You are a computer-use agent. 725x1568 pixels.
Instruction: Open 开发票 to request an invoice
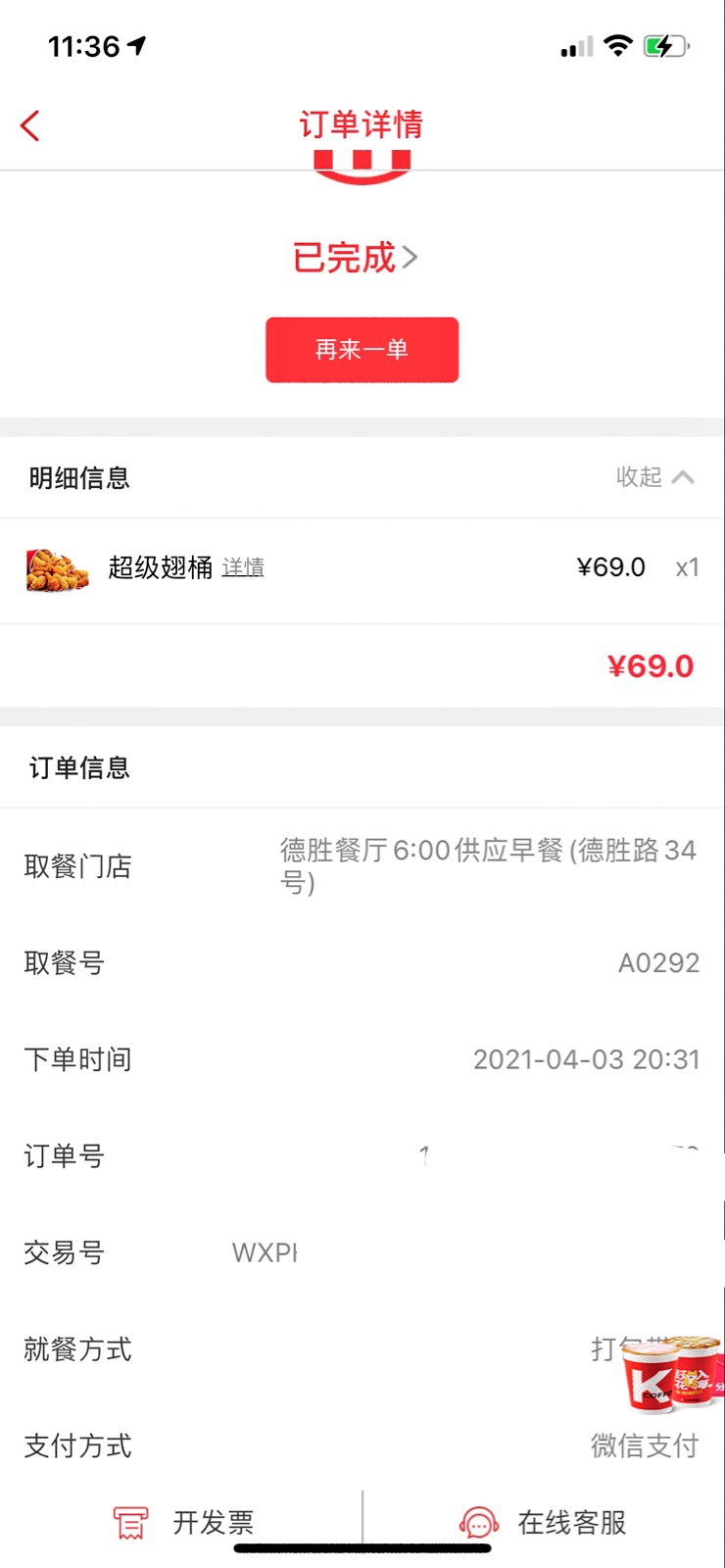[184, 1522]
